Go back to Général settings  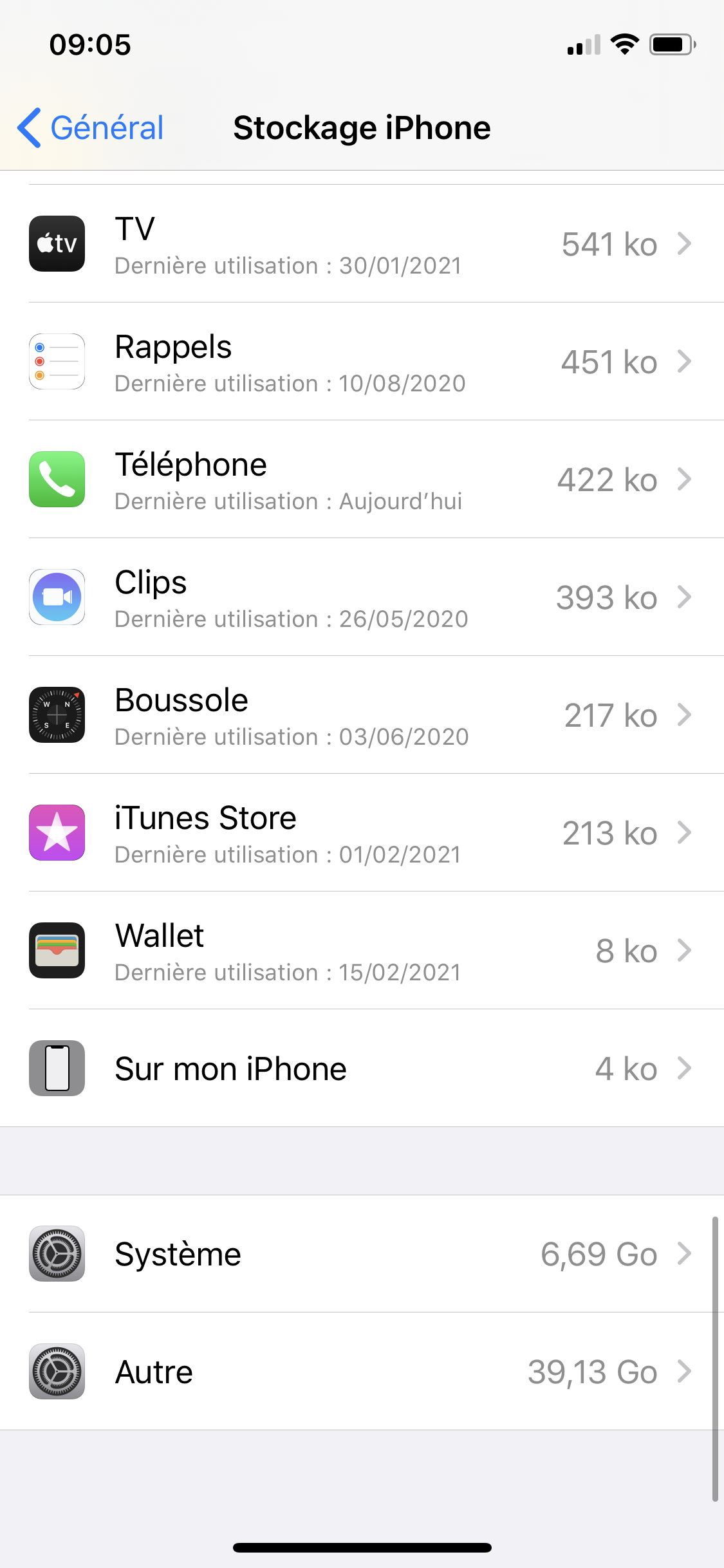pos(91,127)
